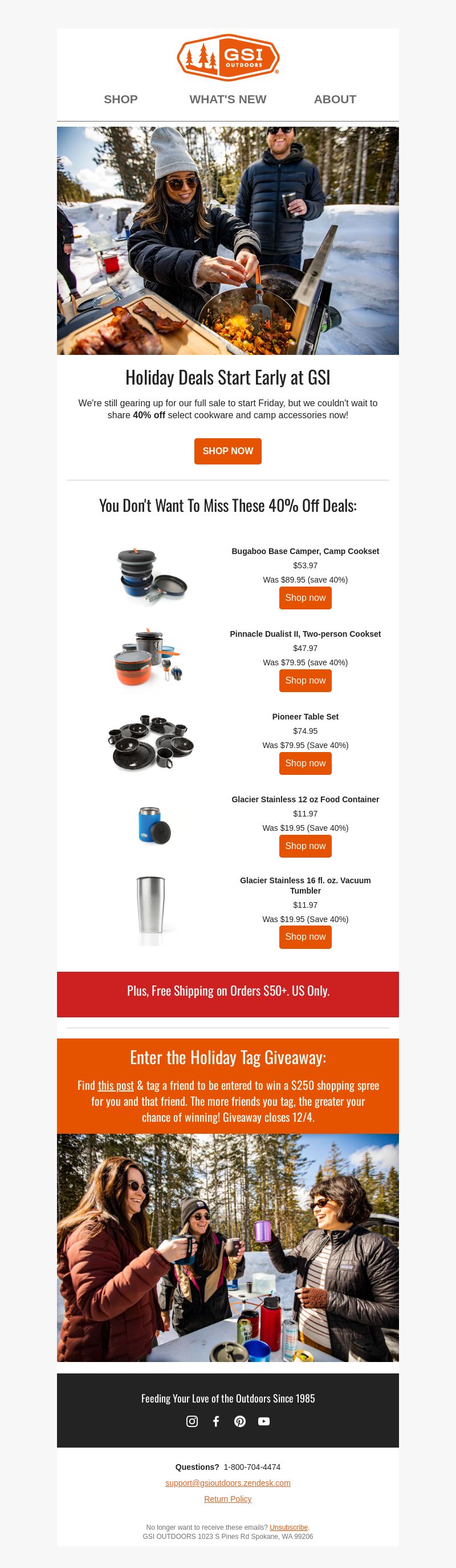Image resolution: width=456 pixels, height=1568 pixels.
Task: Unsubscribe from these emails
Action: tap(288, 1527)
